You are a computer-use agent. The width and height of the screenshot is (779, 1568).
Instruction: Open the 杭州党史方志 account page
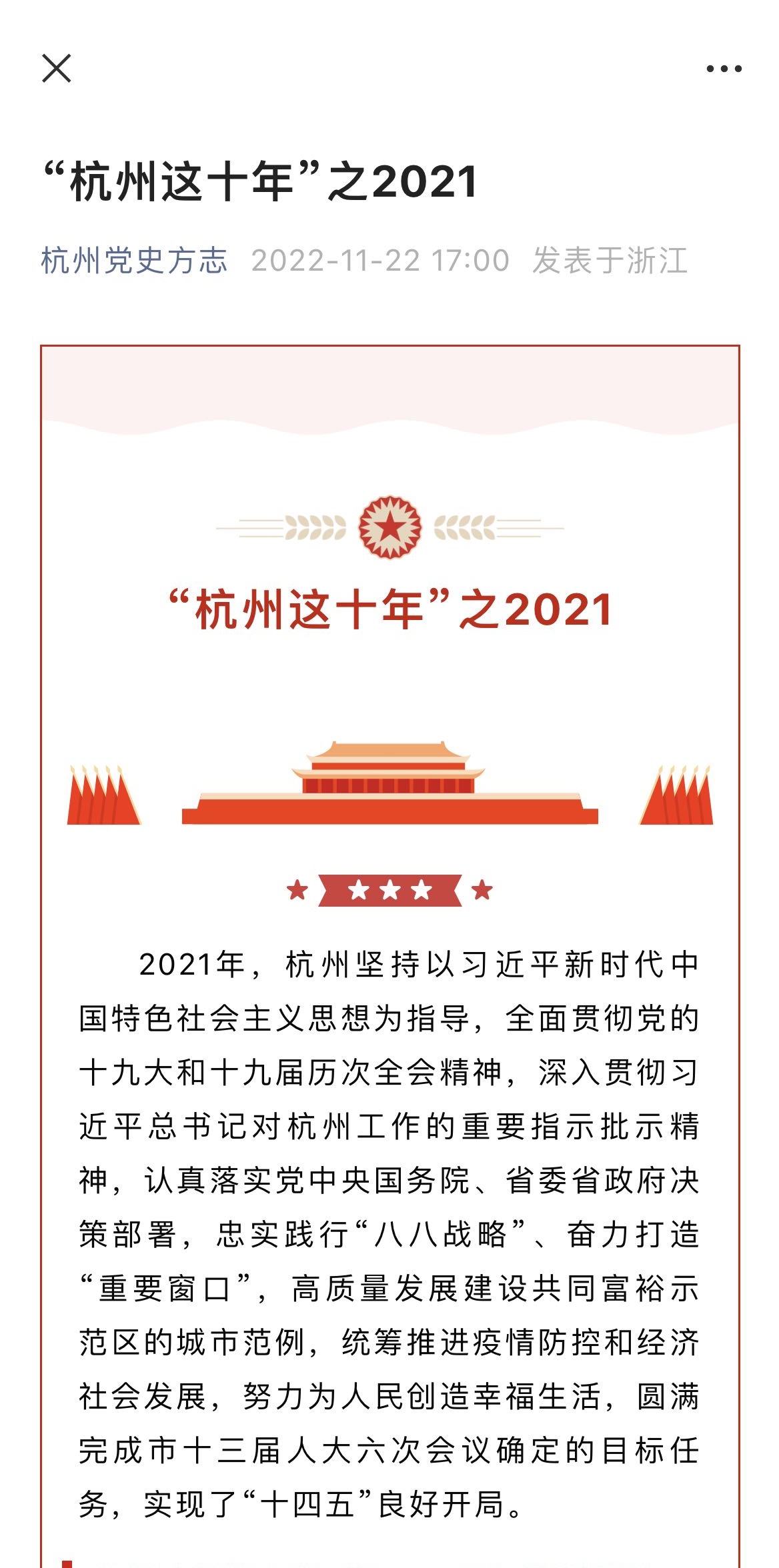134,261
